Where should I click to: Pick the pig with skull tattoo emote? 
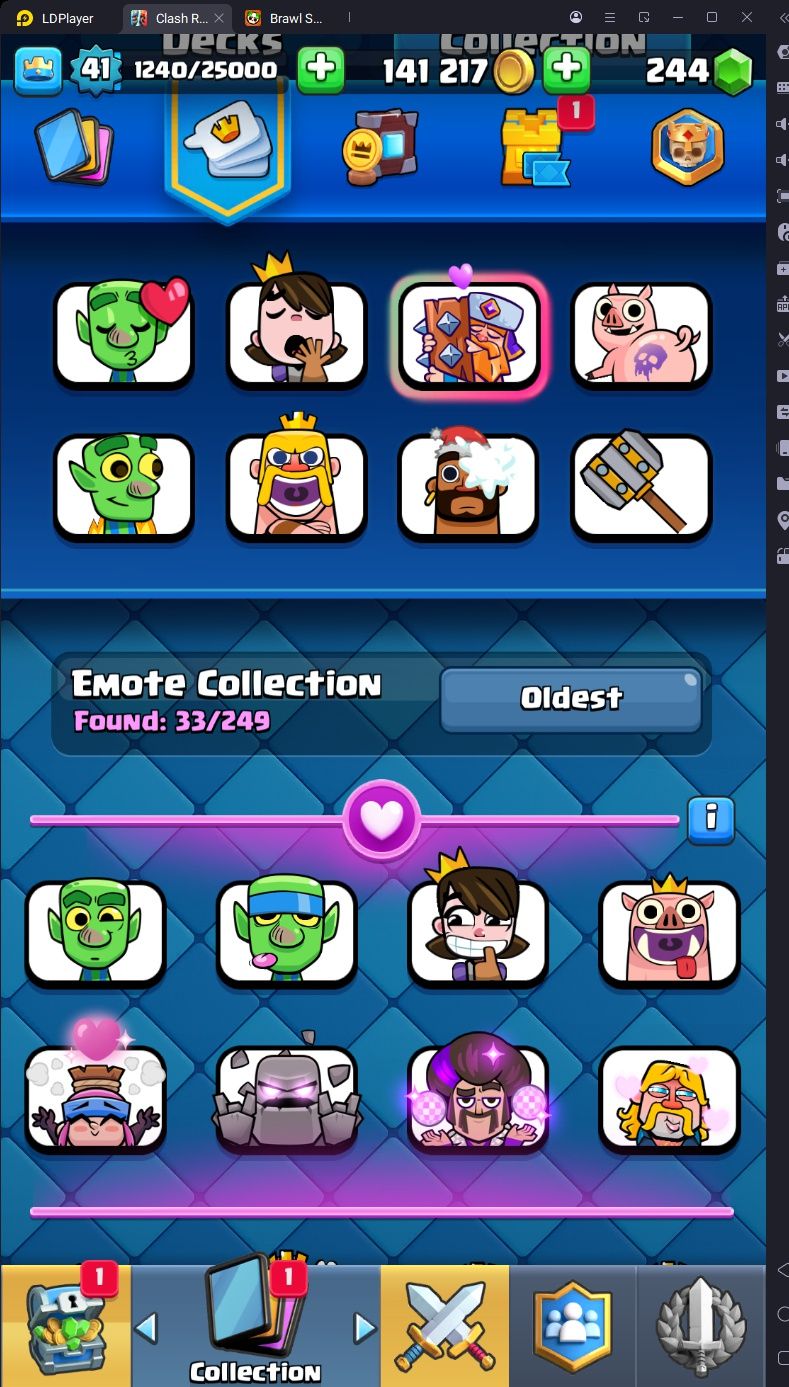(641, 334)
